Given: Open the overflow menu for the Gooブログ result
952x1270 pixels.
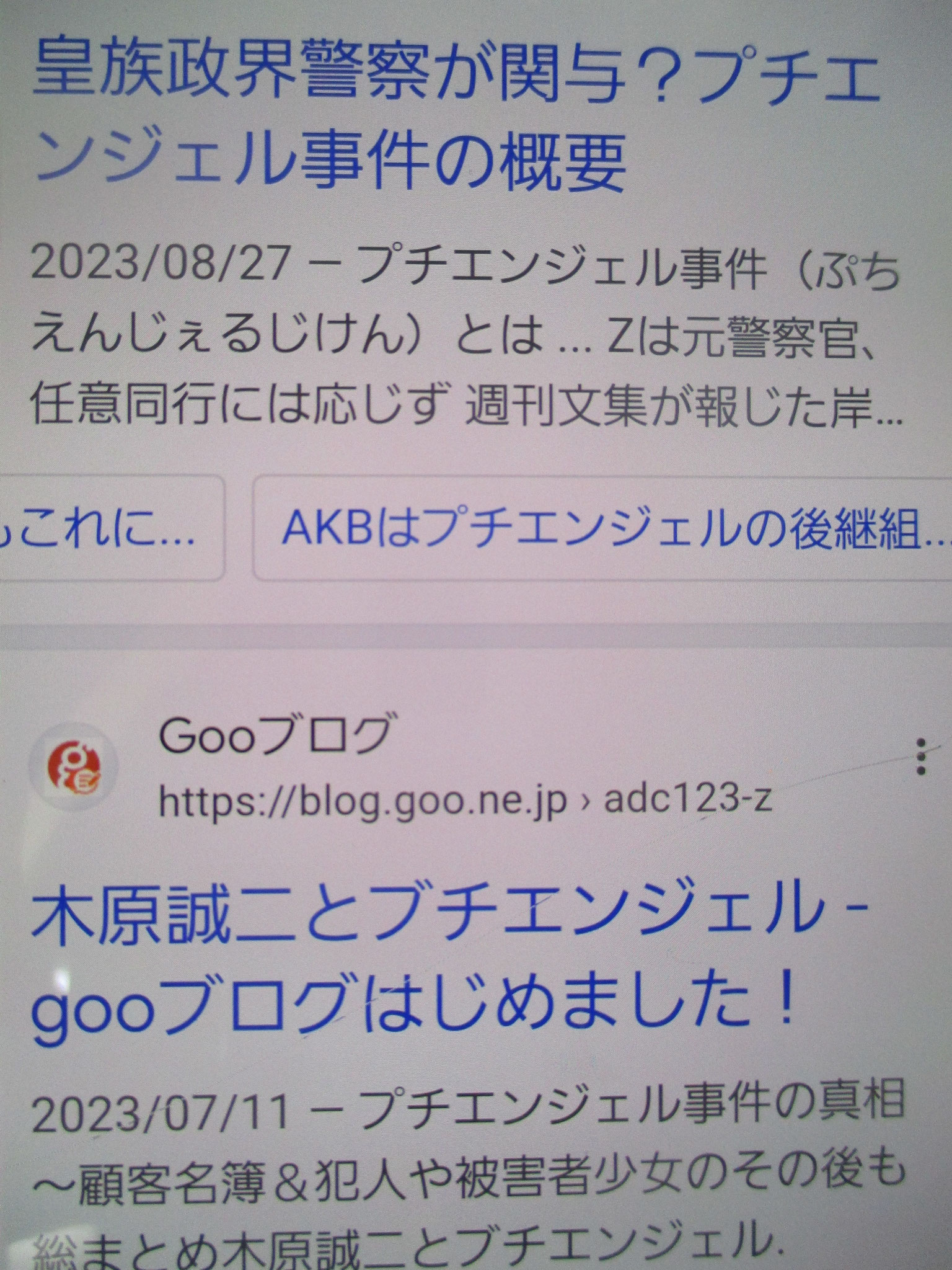Looking at the screenshot, I should (x=920, y=757).
